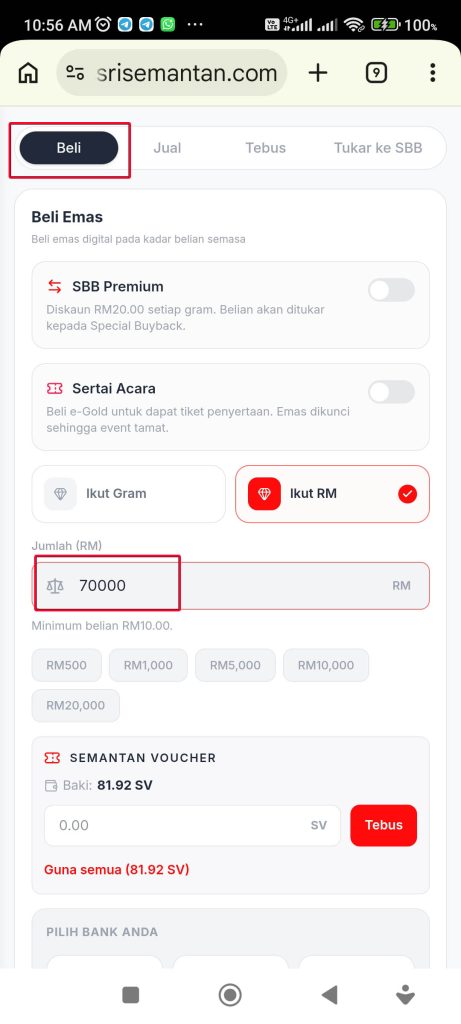Choose the RM5,000 quick amount

click(235, 665)
